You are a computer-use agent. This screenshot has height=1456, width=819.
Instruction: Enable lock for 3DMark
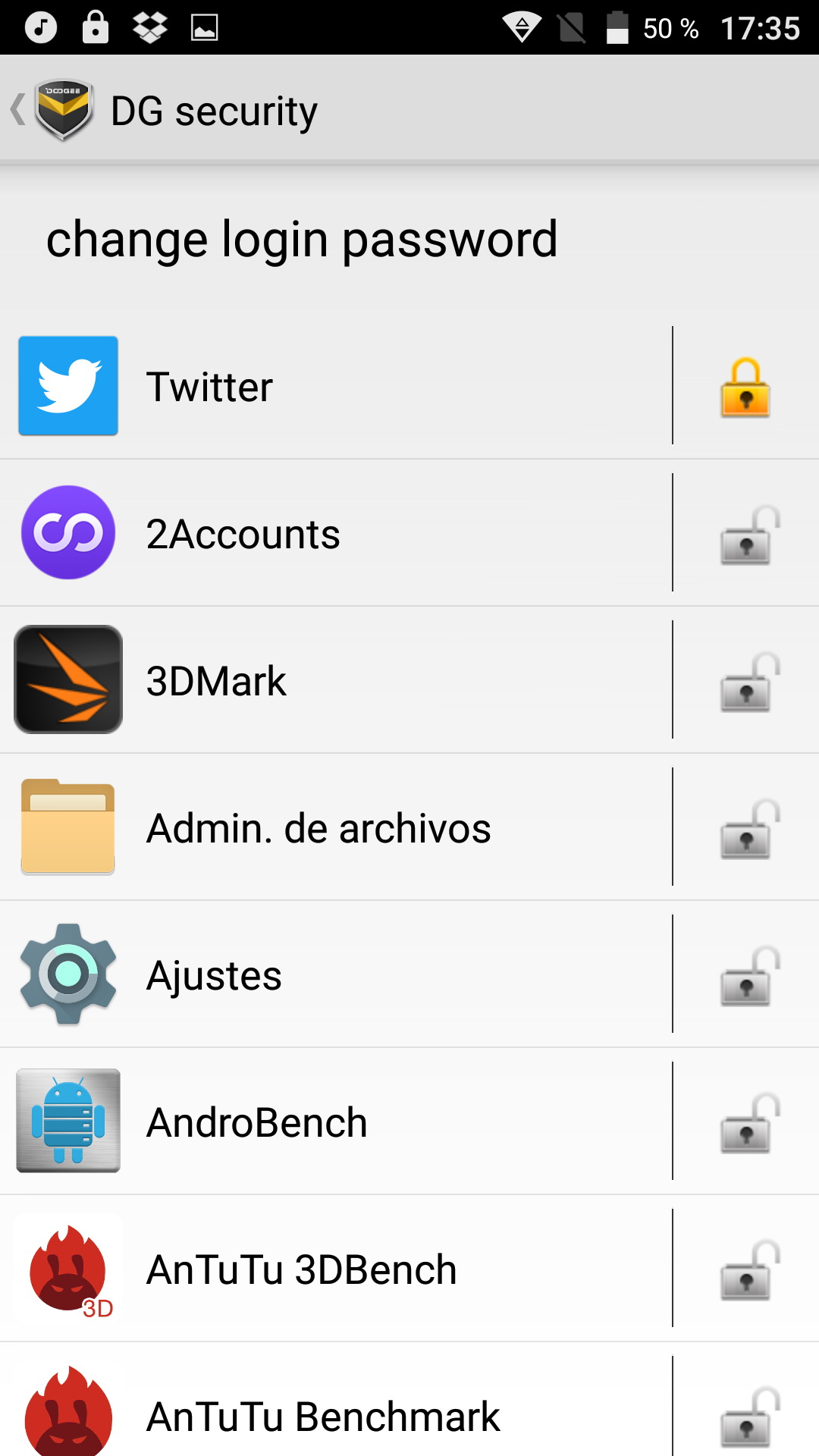click(748, 681)
